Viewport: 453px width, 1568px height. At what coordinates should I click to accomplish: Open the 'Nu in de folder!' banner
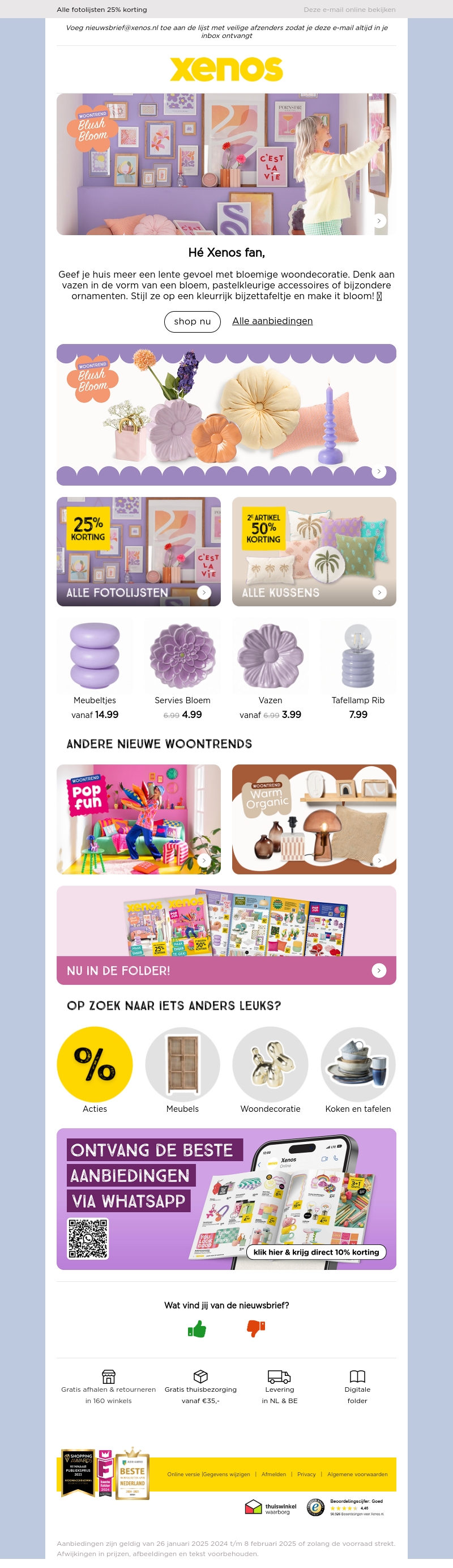[226, 934]
